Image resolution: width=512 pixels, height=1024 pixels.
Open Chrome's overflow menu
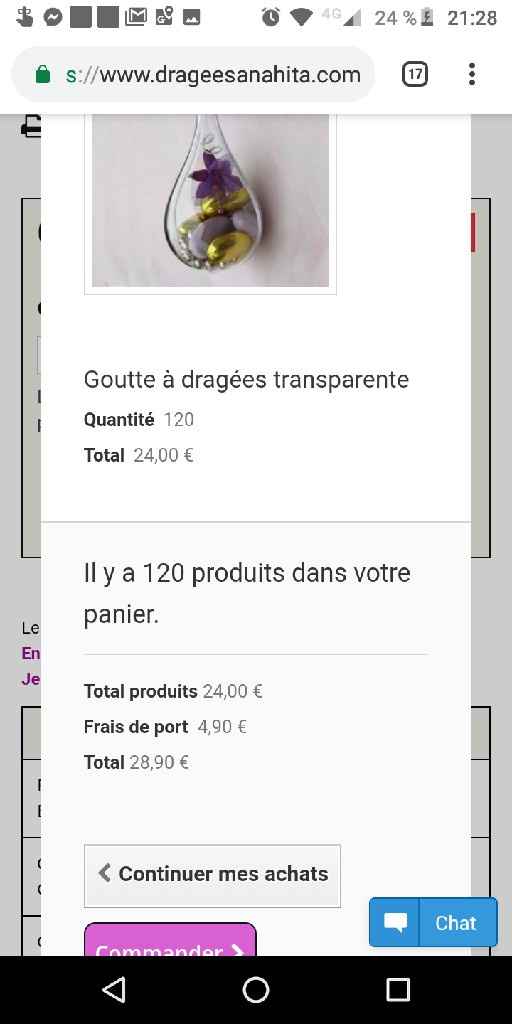click(x=472, y=74)
